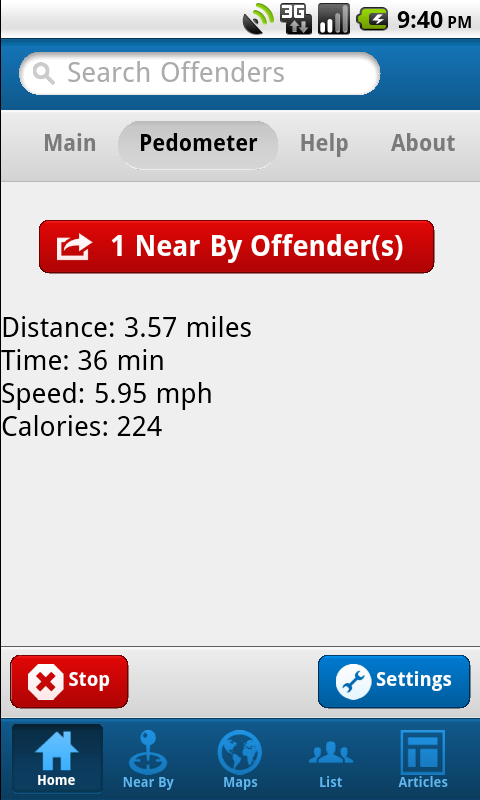Image resolution: width=480 pixels, height=800 pixels.
Task: Select the Pedometer tab
Action: pyautogui.click(x=198, y=144)
